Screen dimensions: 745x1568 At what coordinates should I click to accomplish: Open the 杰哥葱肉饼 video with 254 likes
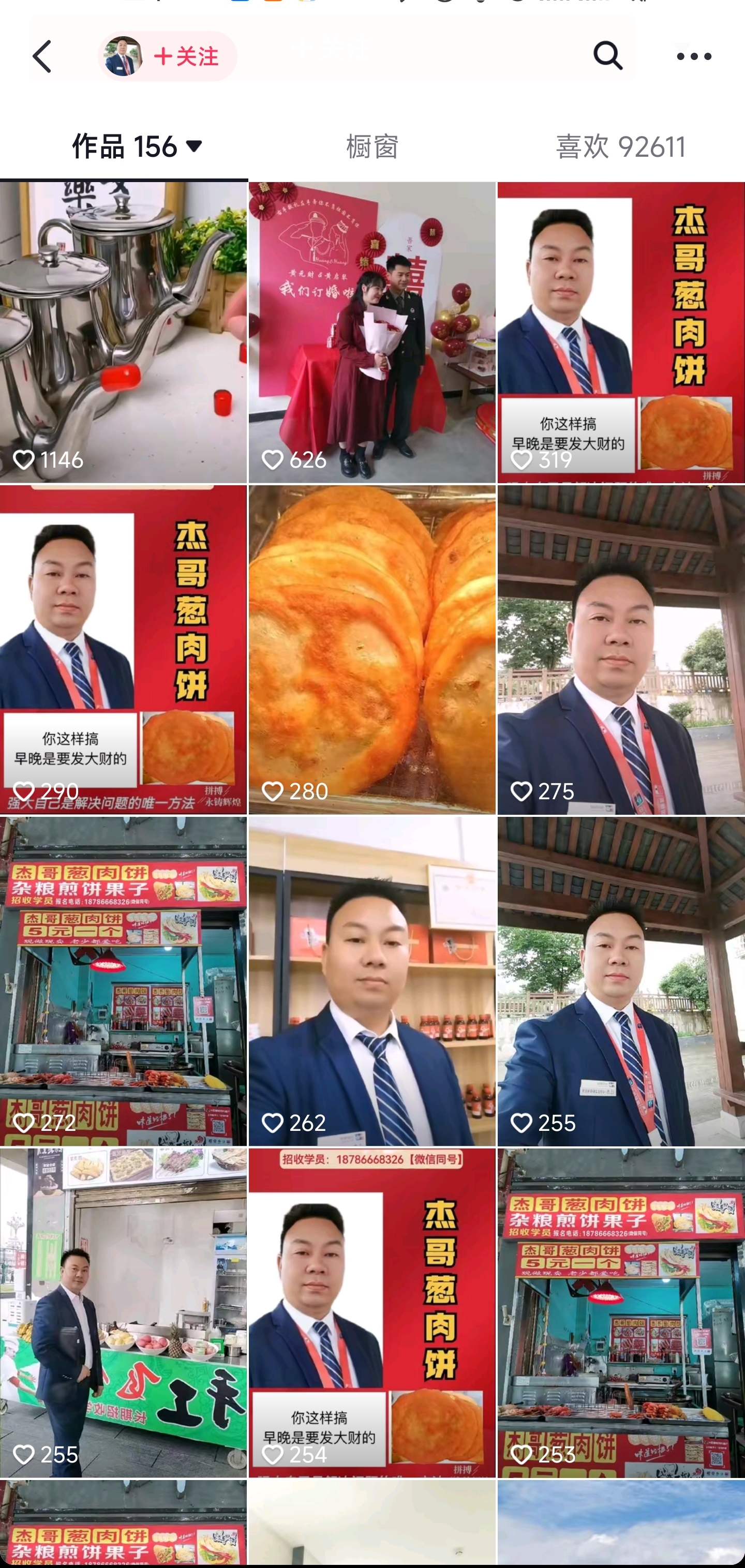[372, 1313]
